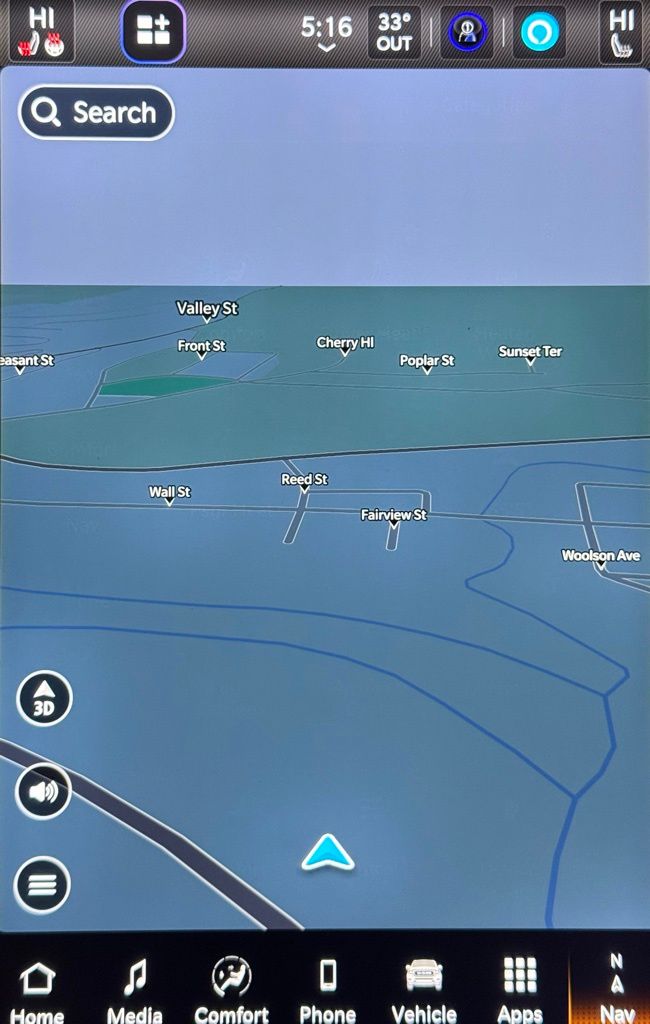Open the Comfort controls
The width and height of the screenshot is (650, 1024).
231,988
